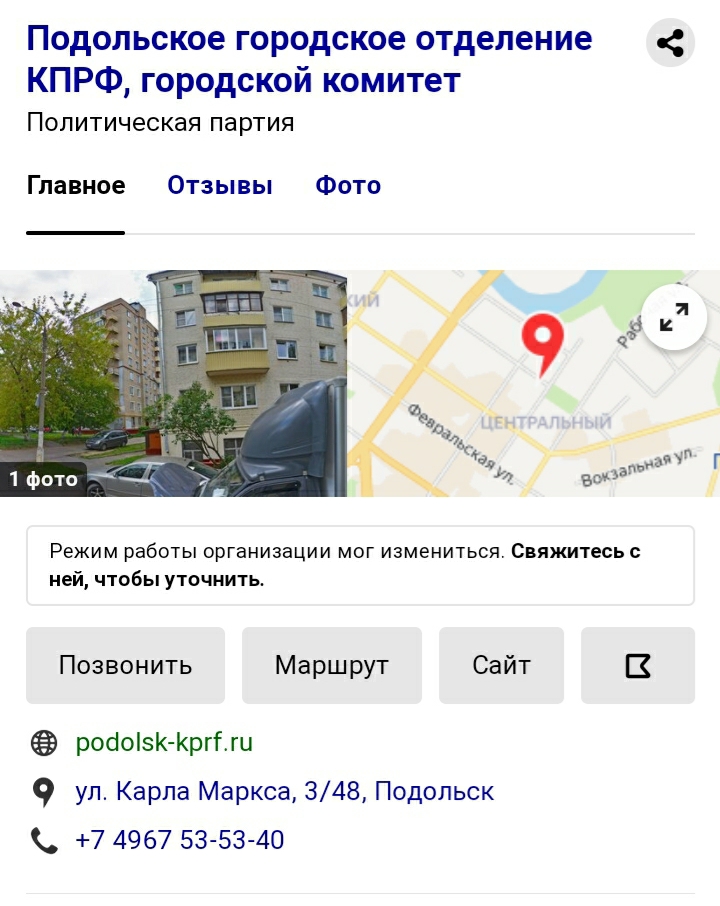720x906 pixels.
Task: Build a route with Маршрут
Action: pyautogui.click(x=332, y=666)
